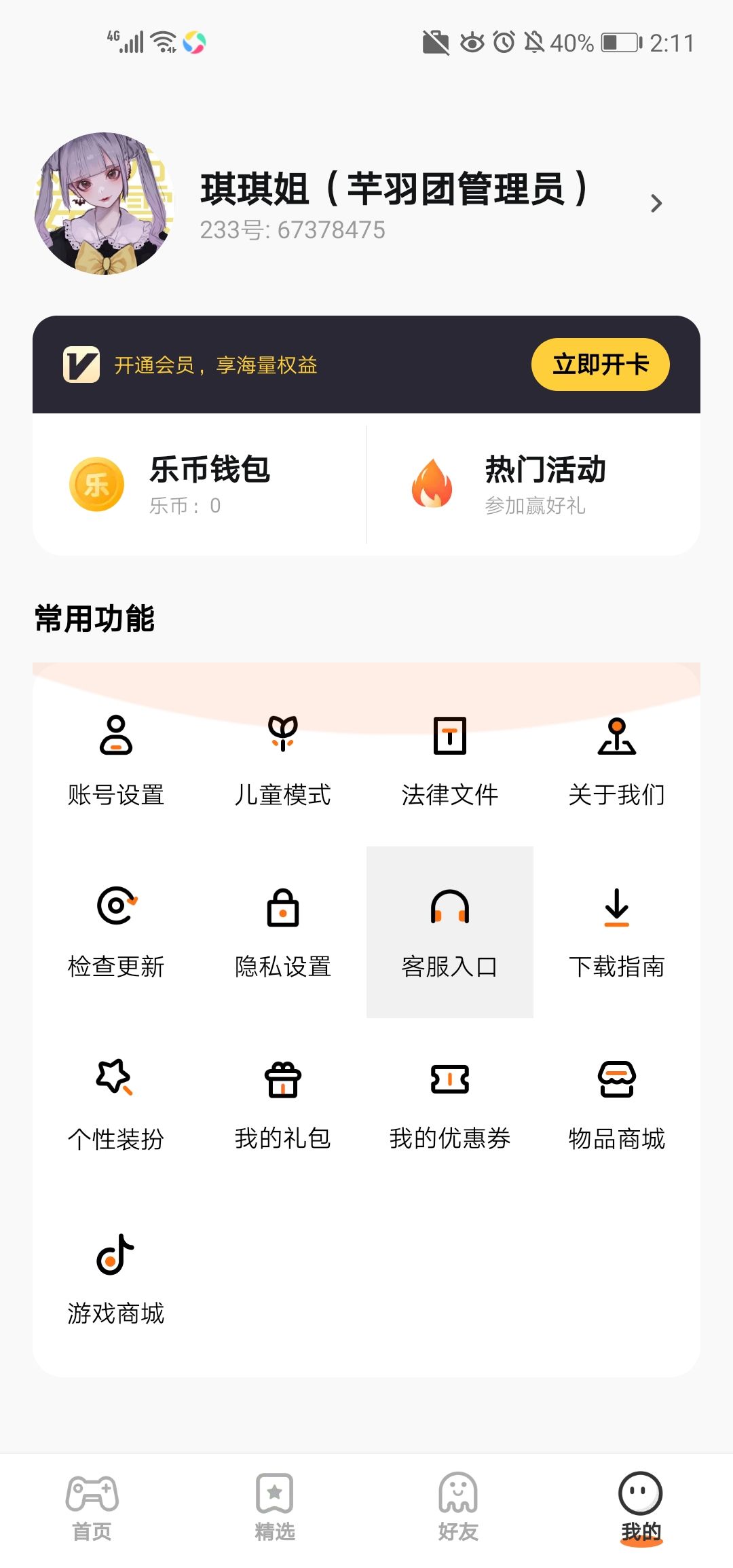Viewport: 733px width, 1568px height.
Task: View the 下载指南 download guide
Action: (617, 932)
